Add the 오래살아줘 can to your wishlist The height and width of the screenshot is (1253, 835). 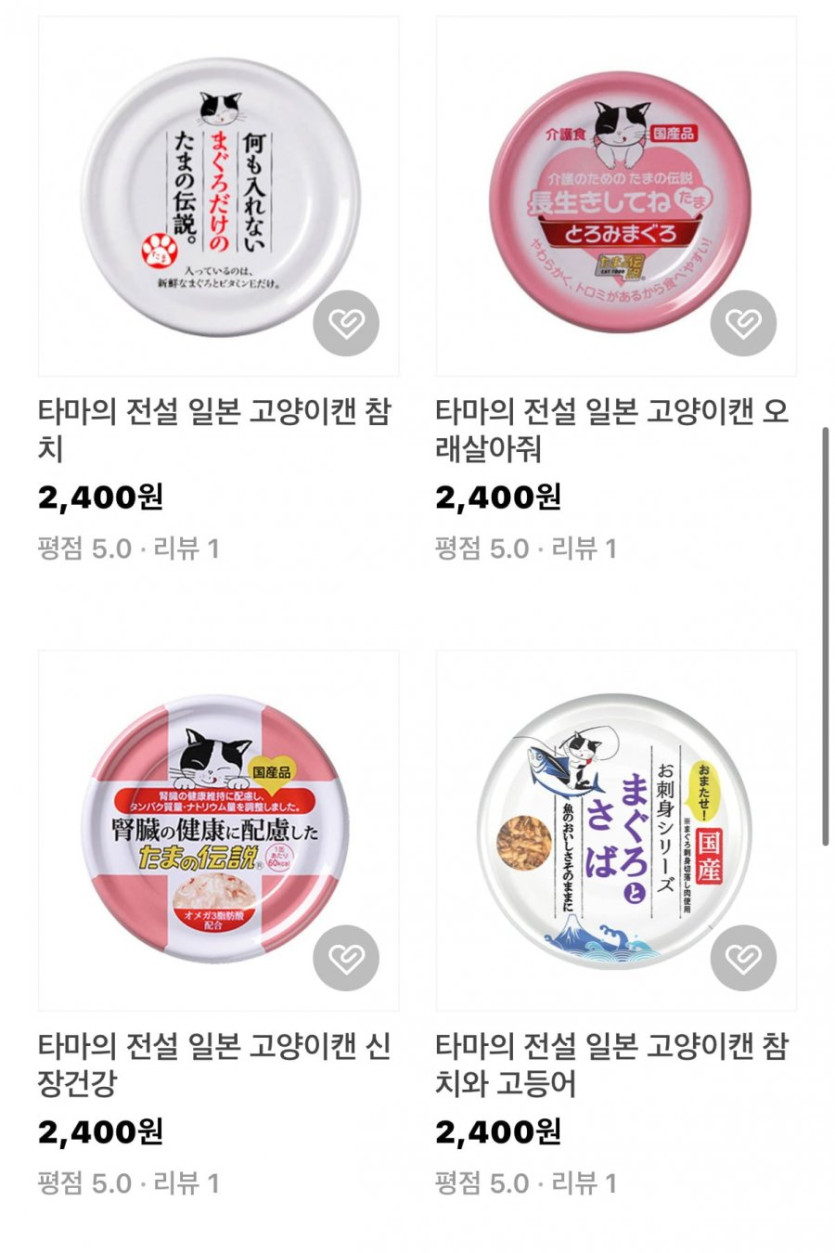pos(743,323)
